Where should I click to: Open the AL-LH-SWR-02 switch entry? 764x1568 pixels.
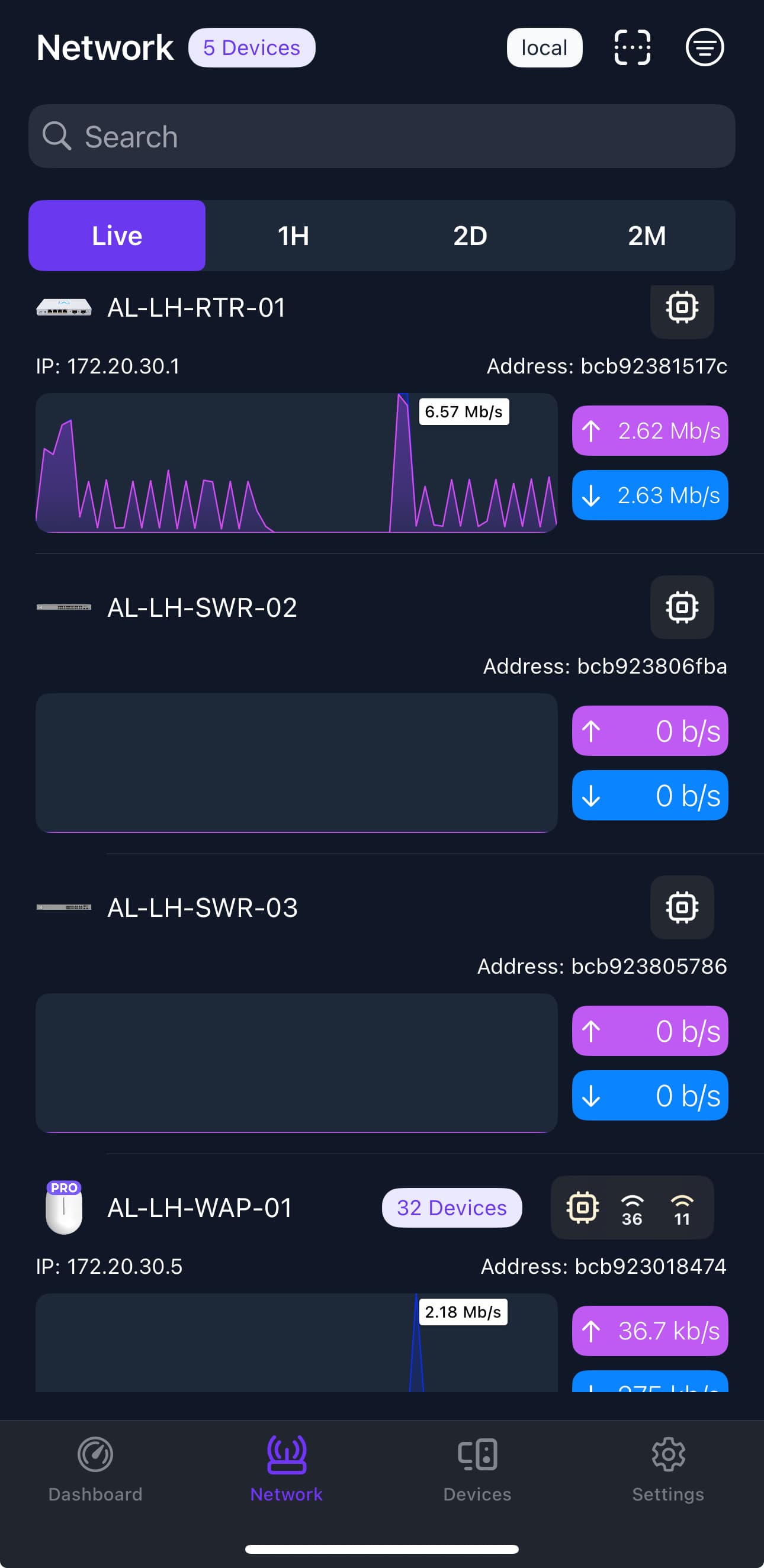(203, 607)
